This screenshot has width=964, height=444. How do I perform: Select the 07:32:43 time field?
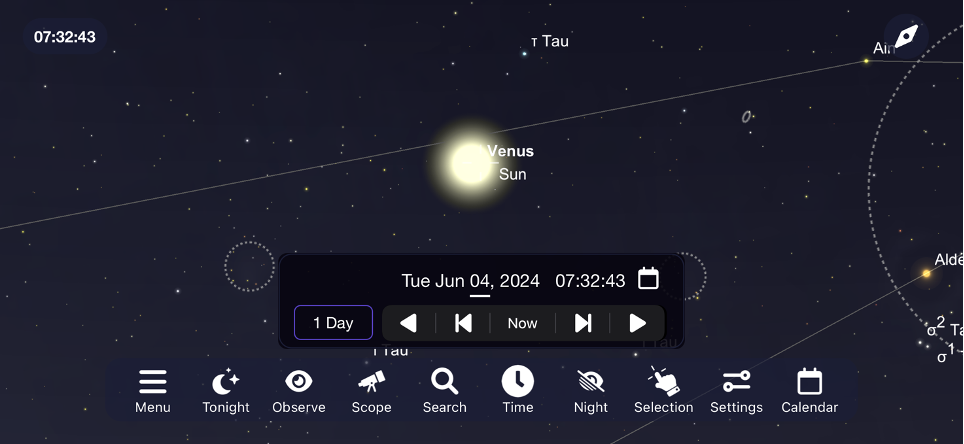pos(590,281)
